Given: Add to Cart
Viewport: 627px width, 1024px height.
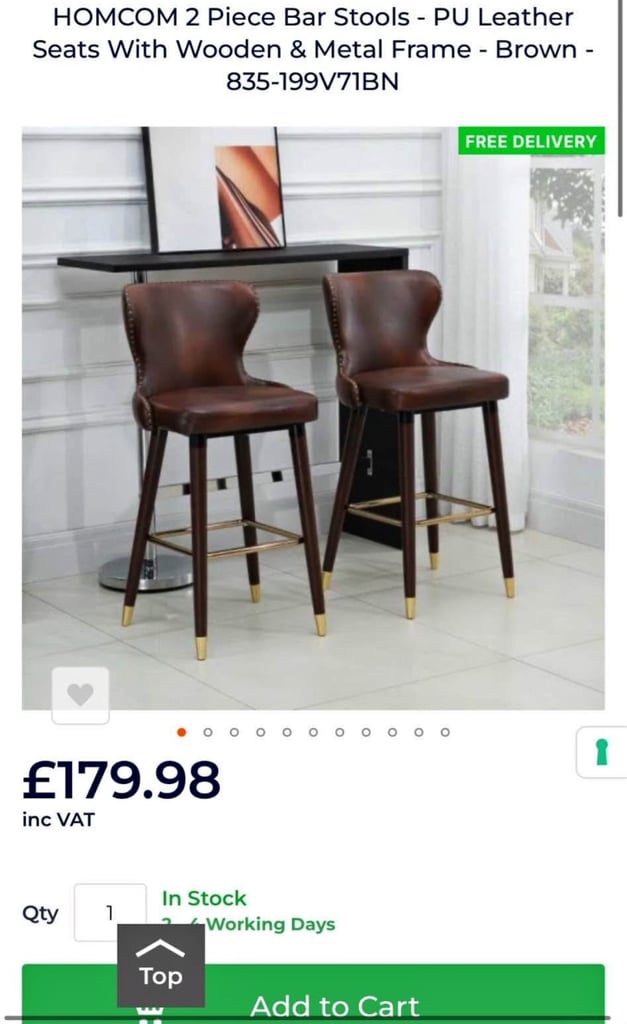Looking at the screenshot, I should pos(314,994).
